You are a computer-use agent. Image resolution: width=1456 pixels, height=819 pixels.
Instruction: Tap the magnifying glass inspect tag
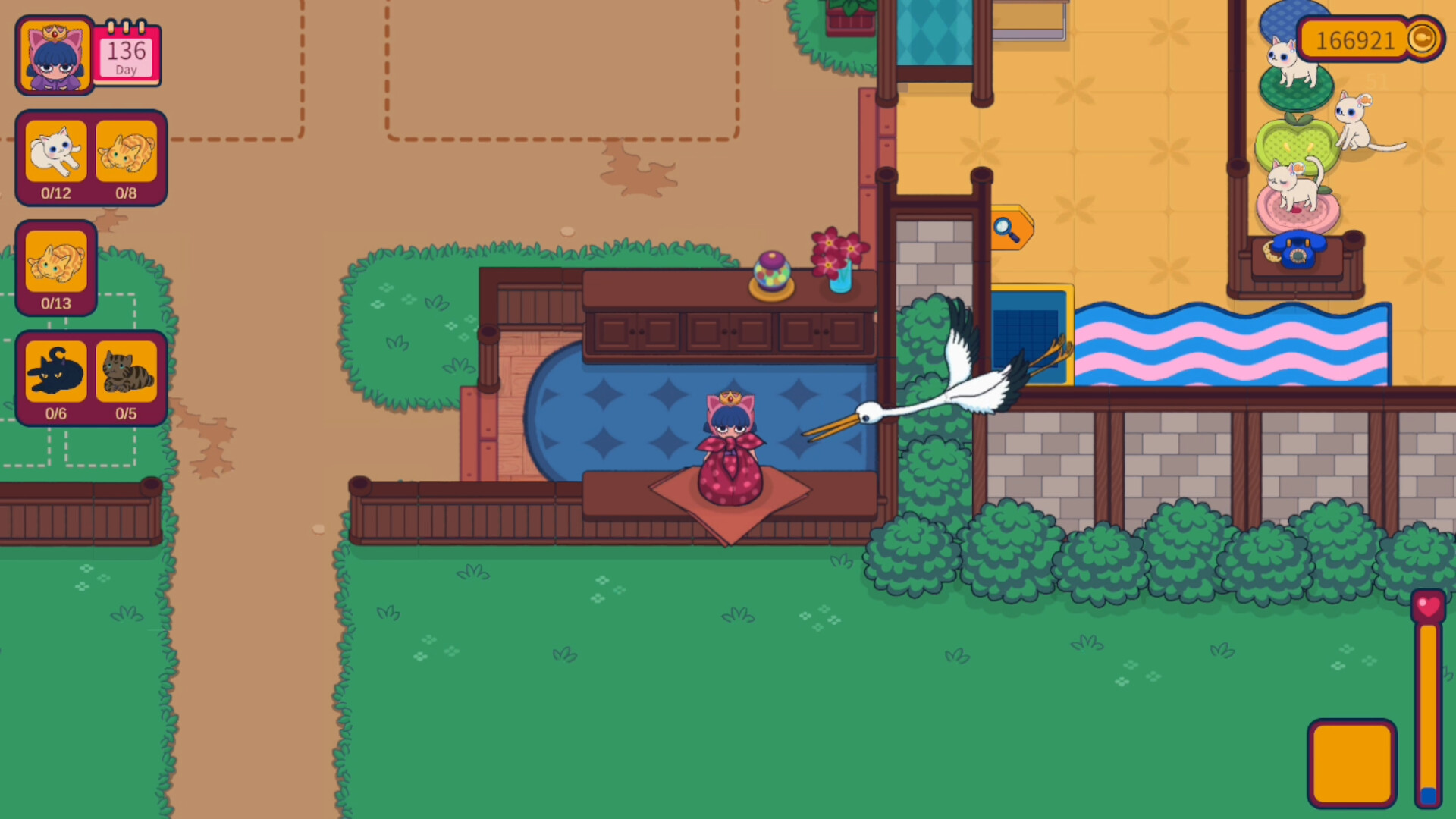1009,228
